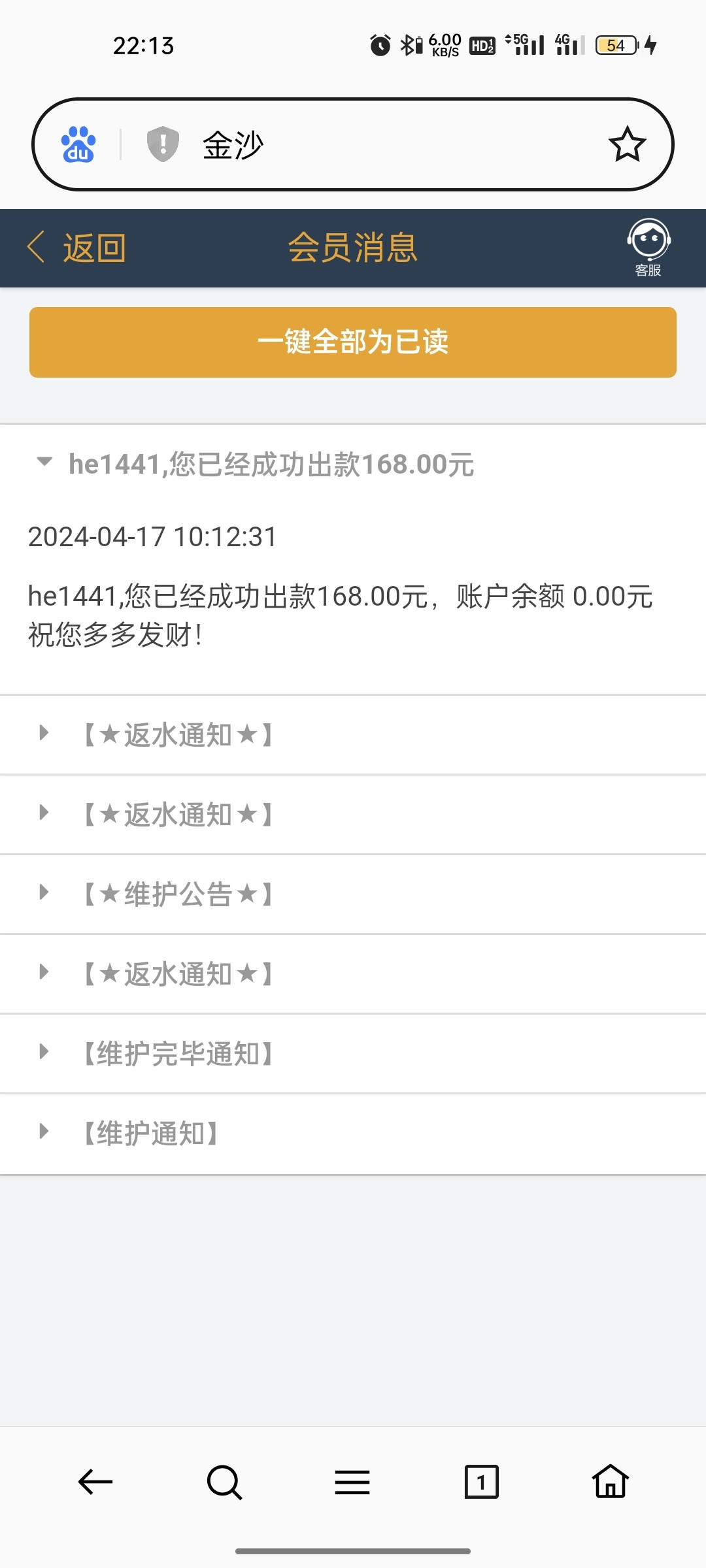Go back with the browser back arrow
The width and height of the screenshot is (706, 1568).
point(95,1482)
